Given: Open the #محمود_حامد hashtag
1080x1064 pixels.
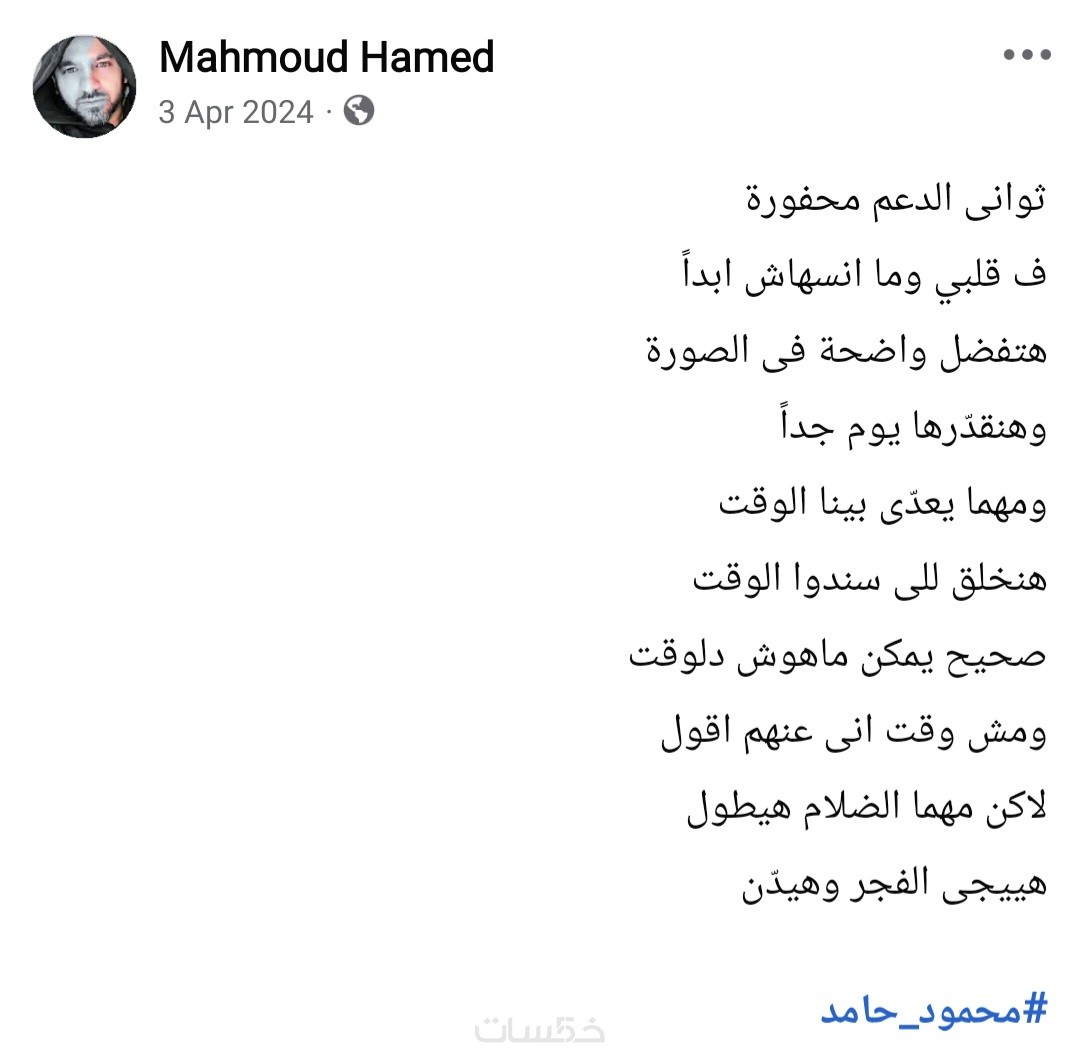Looking at the screenshot, I should (933, 1009).
